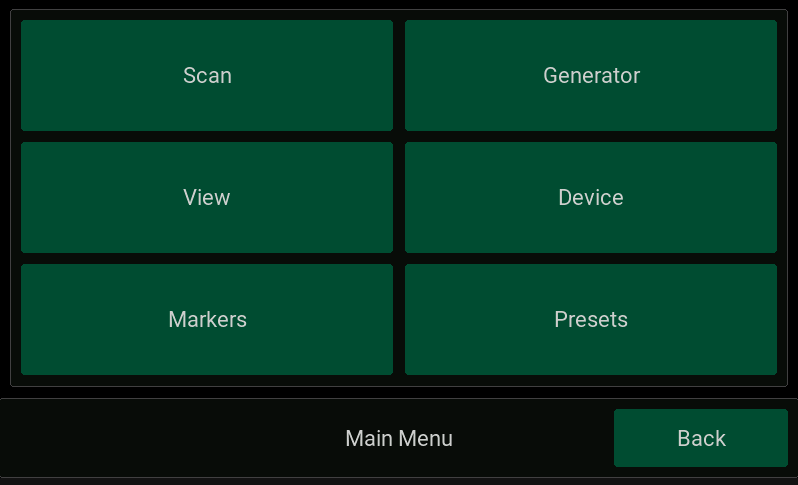
Task: Tap the Back button
Action: pos(700,438)
